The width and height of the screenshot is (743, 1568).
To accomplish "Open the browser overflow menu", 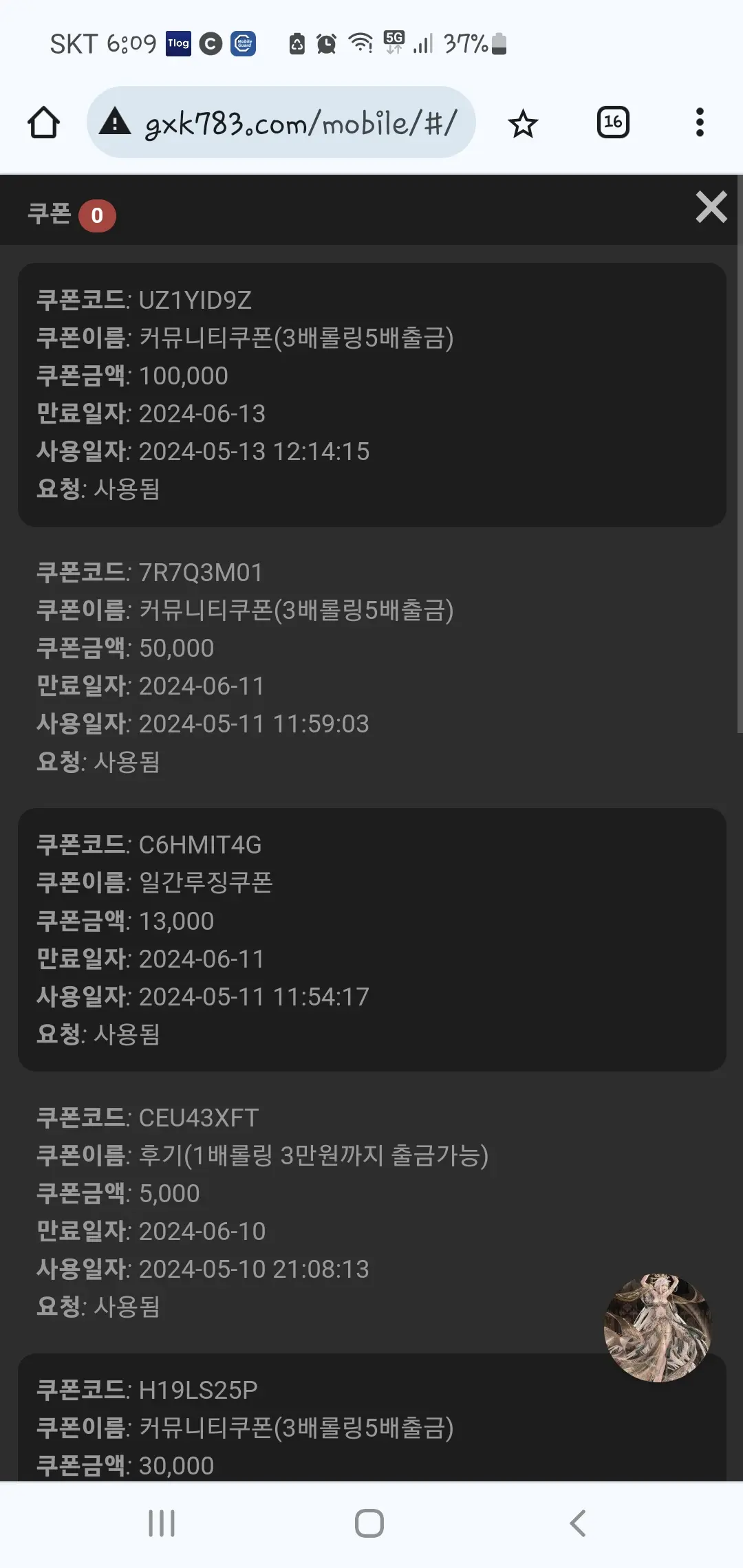I will pyautogui.click(x=700, y=122).
